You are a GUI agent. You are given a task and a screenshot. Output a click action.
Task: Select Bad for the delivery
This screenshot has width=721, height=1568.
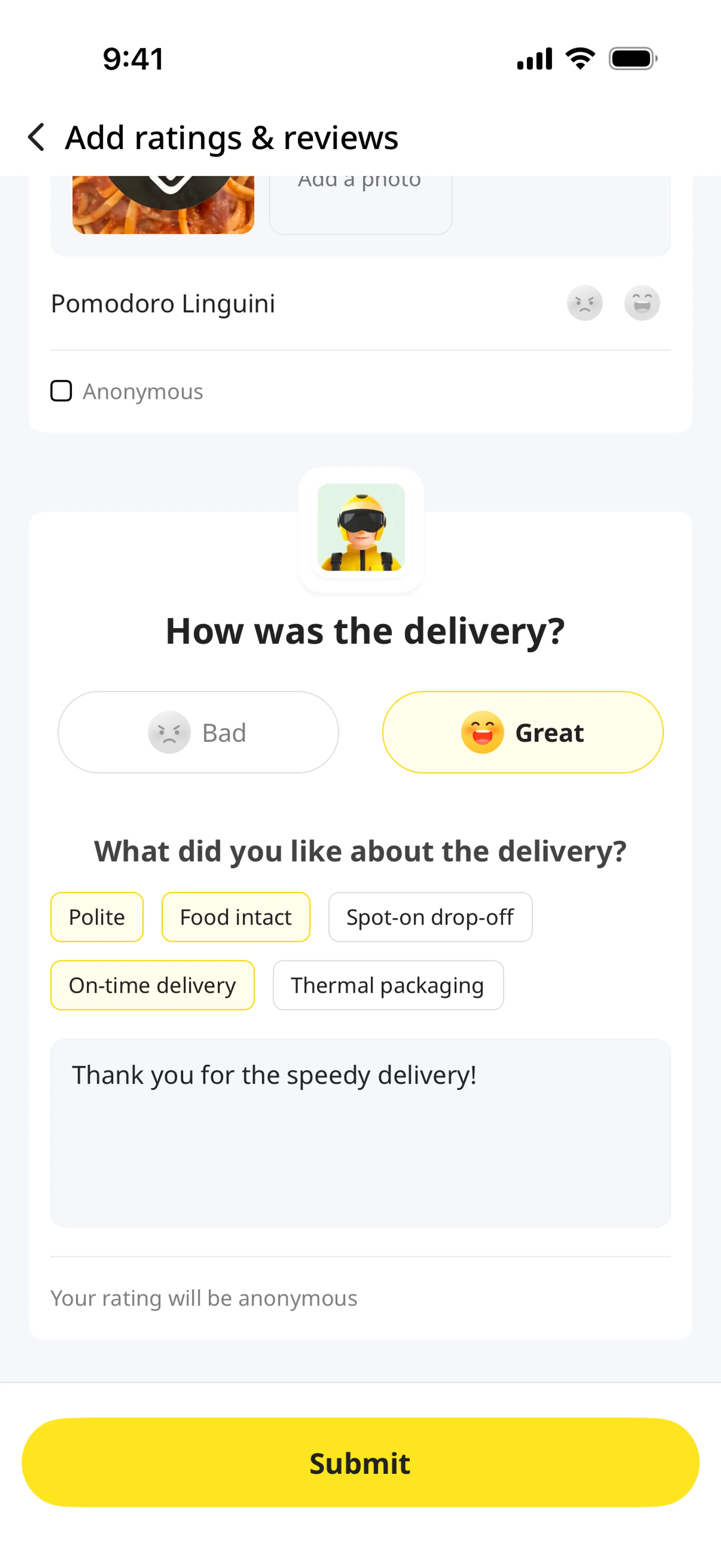198,732
